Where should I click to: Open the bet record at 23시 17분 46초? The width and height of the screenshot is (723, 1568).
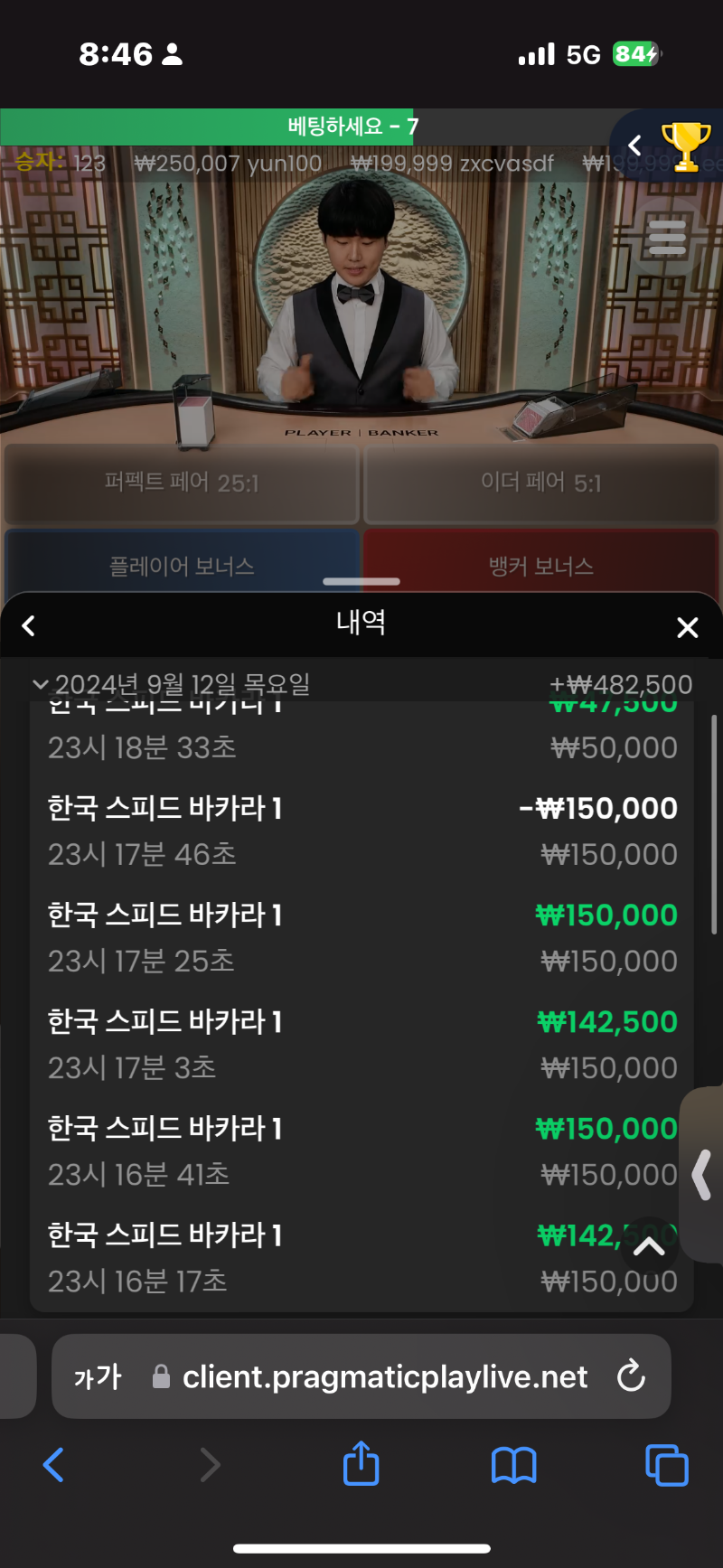(x=361, y=831)
